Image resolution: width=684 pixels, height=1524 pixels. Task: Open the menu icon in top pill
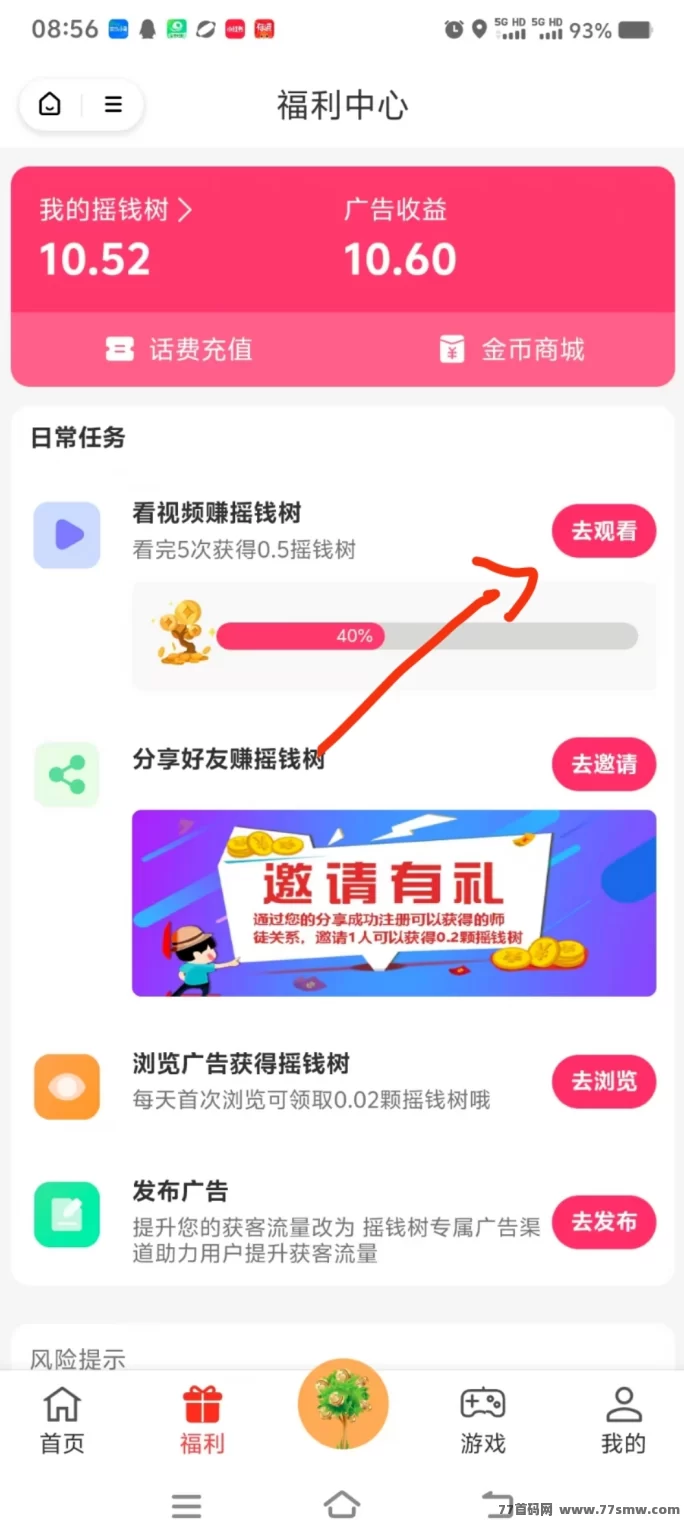(113, 104)
